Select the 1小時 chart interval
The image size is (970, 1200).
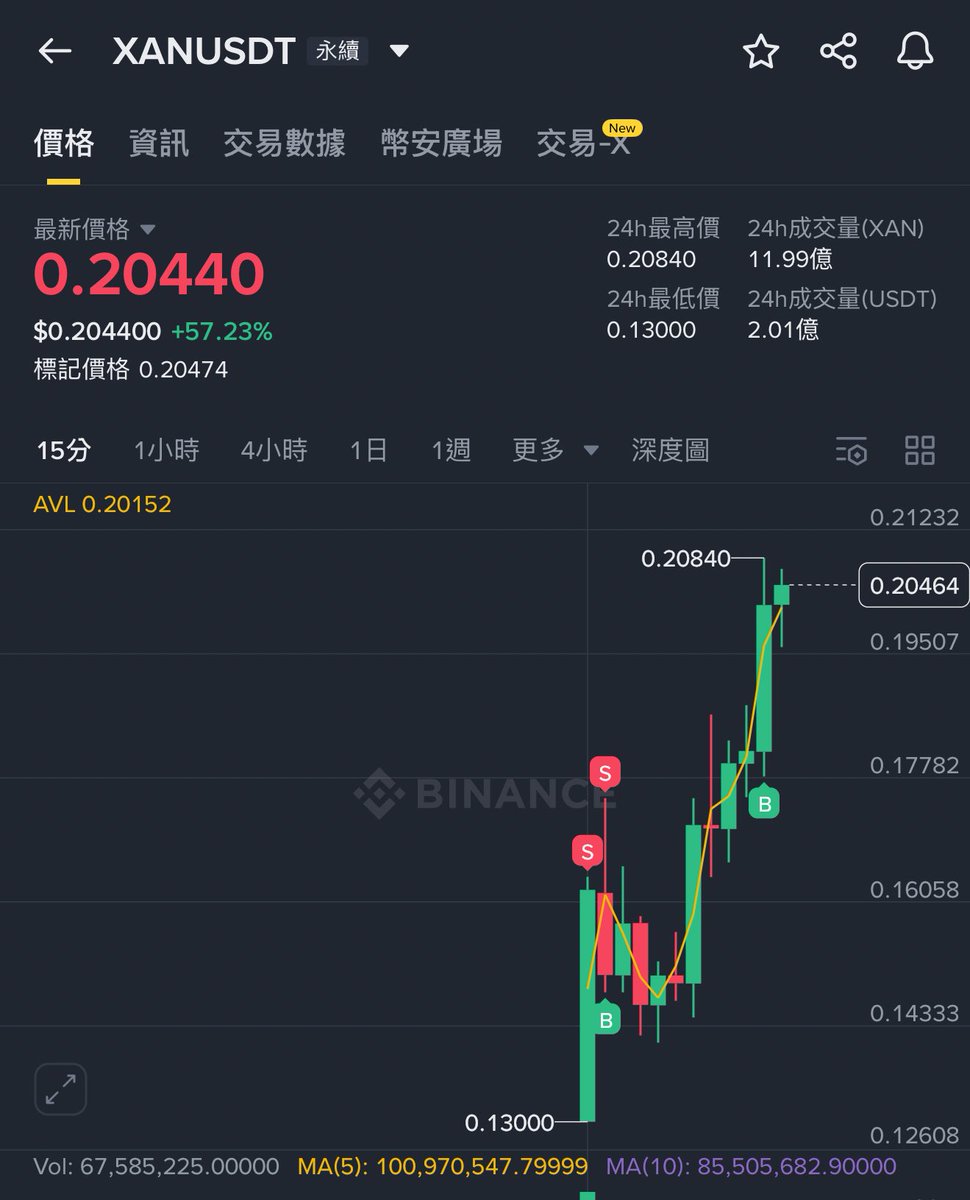167,451
